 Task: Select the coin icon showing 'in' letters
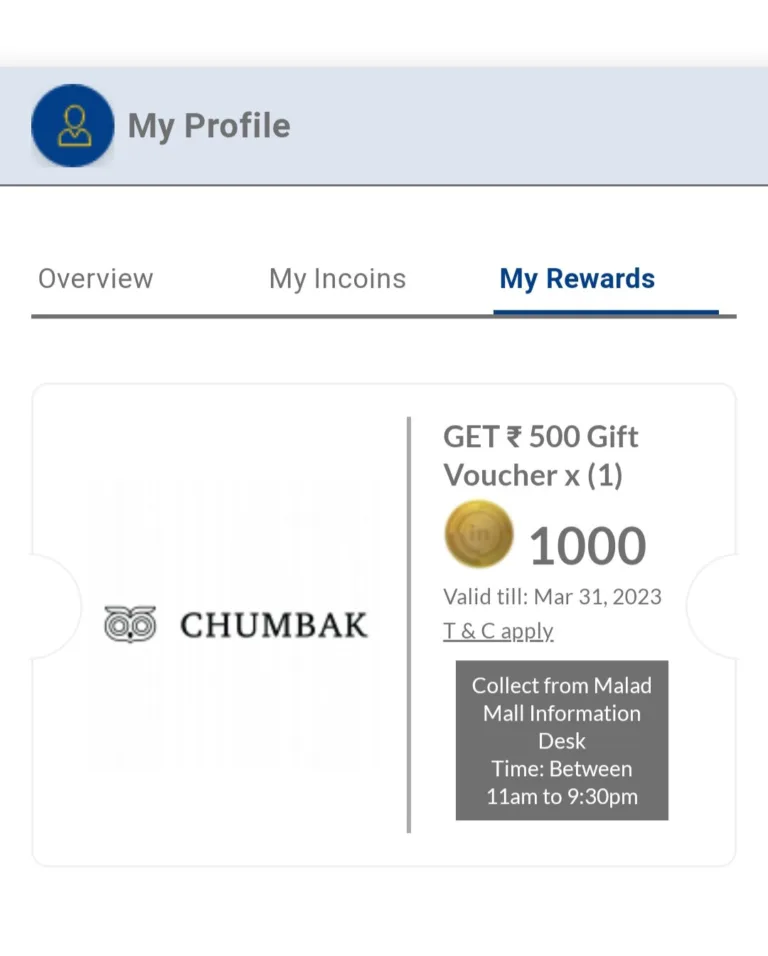[x=478, y=534]
